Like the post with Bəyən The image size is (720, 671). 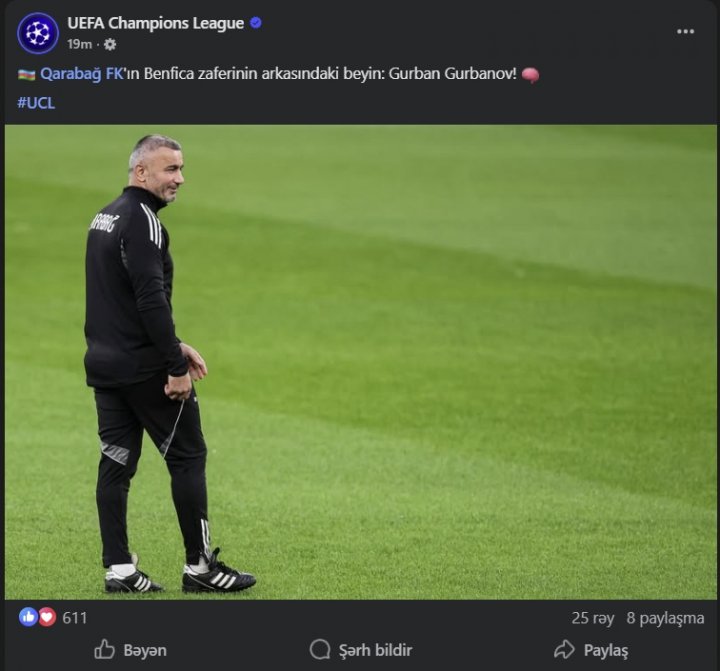point(131,650)
